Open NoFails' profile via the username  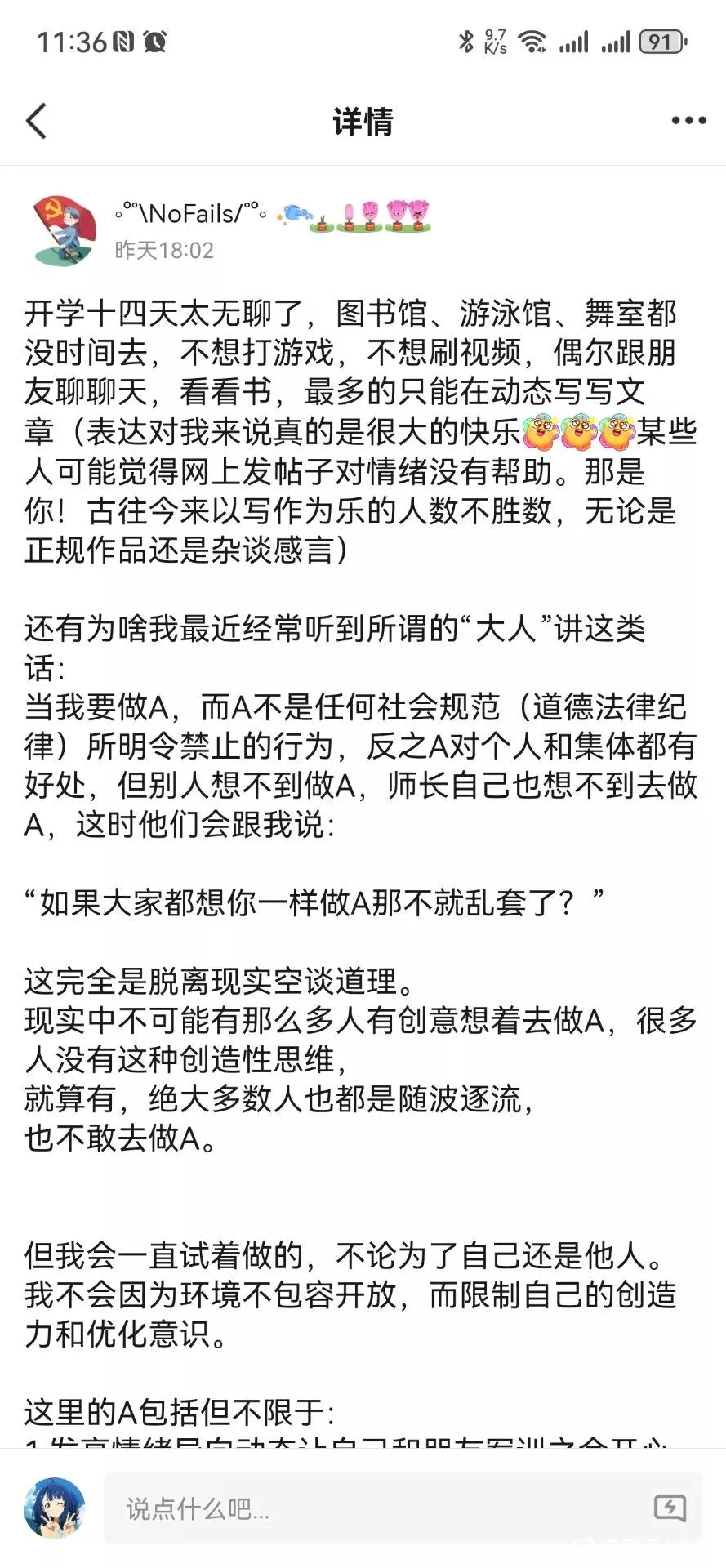(x=191, y=214)
